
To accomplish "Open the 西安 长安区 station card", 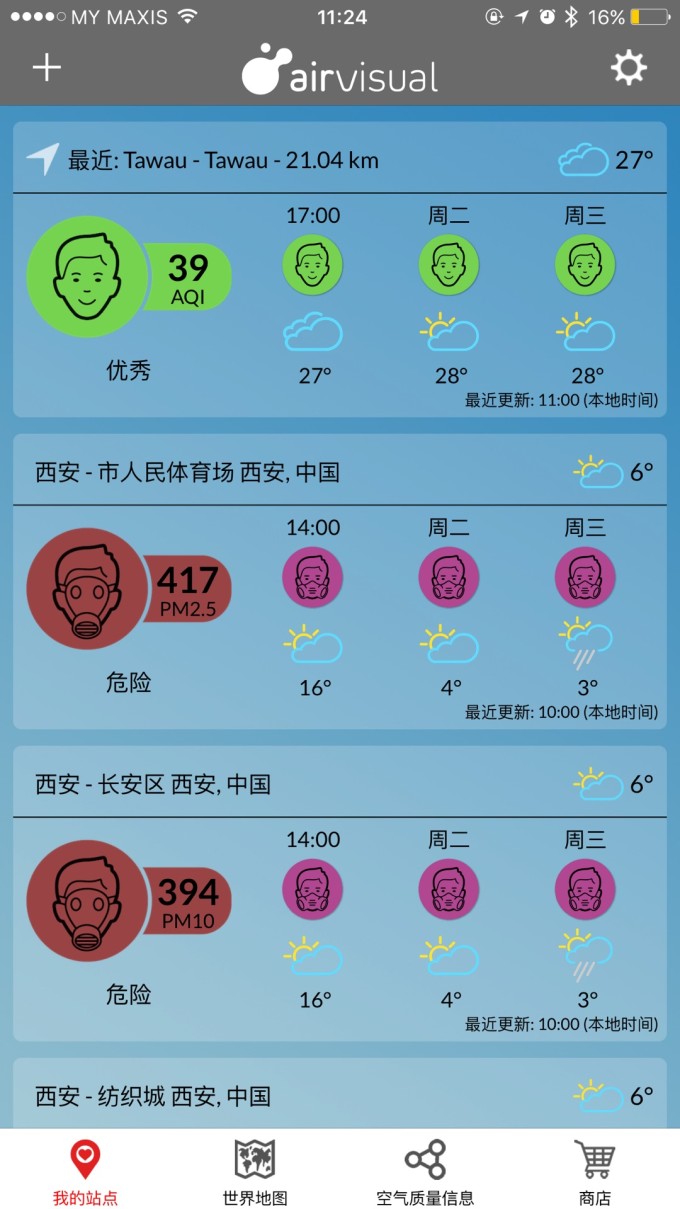I will click(340, 894).
